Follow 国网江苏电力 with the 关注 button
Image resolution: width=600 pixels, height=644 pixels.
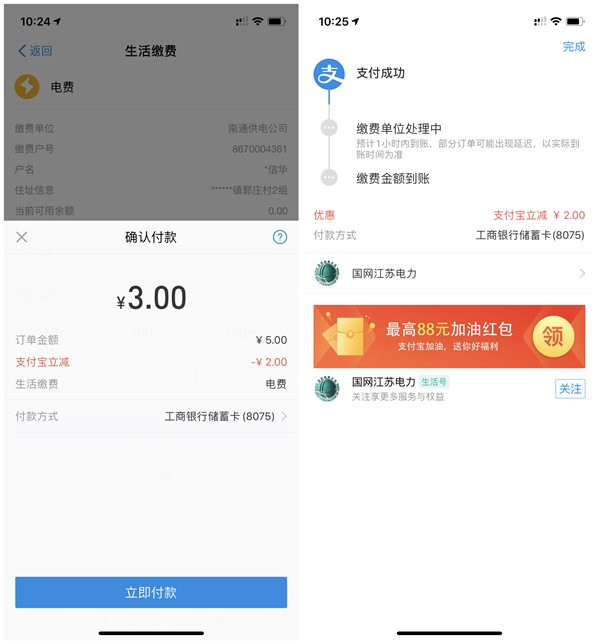pyautogui.click(x=570, y=389)
